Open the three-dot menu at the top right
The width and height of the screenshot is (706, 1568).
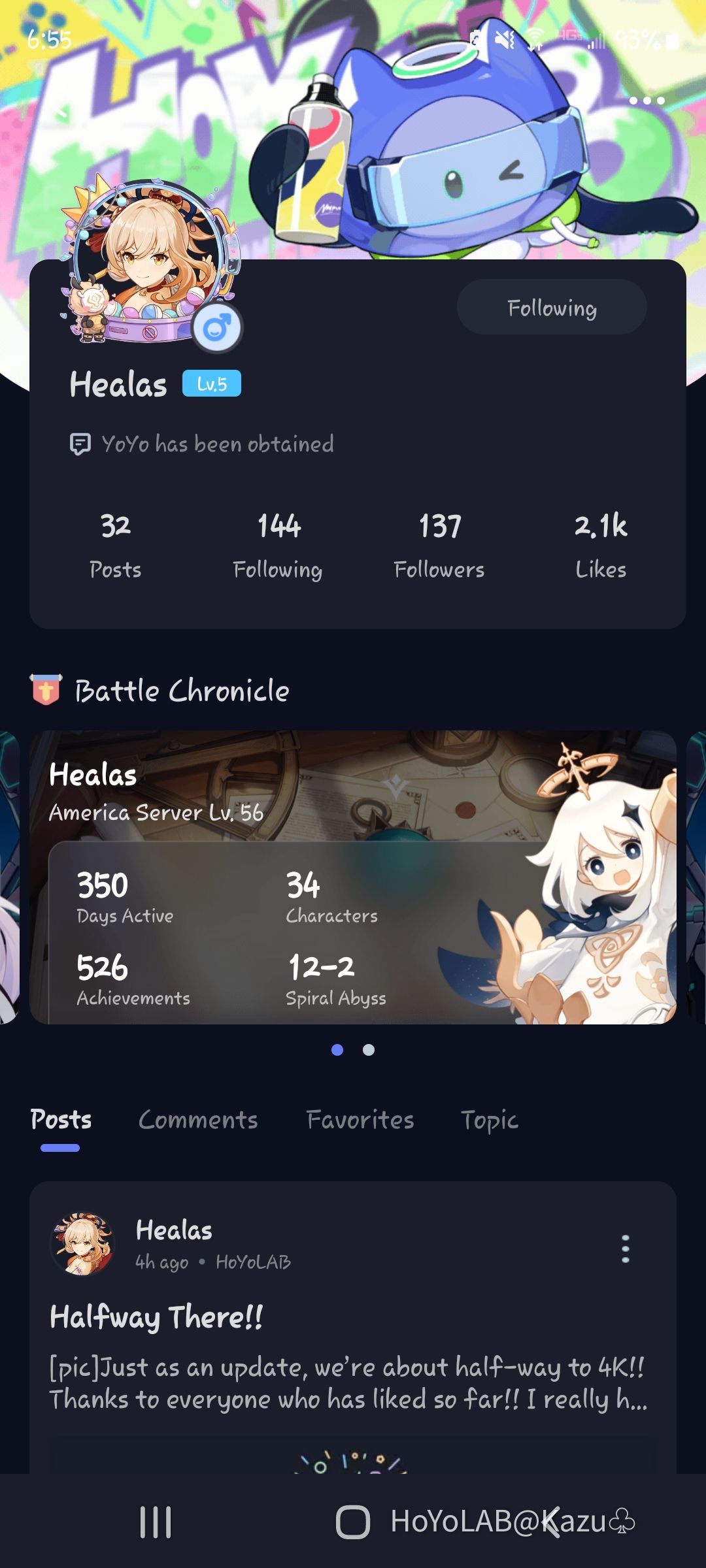click(x=647, y=101)
